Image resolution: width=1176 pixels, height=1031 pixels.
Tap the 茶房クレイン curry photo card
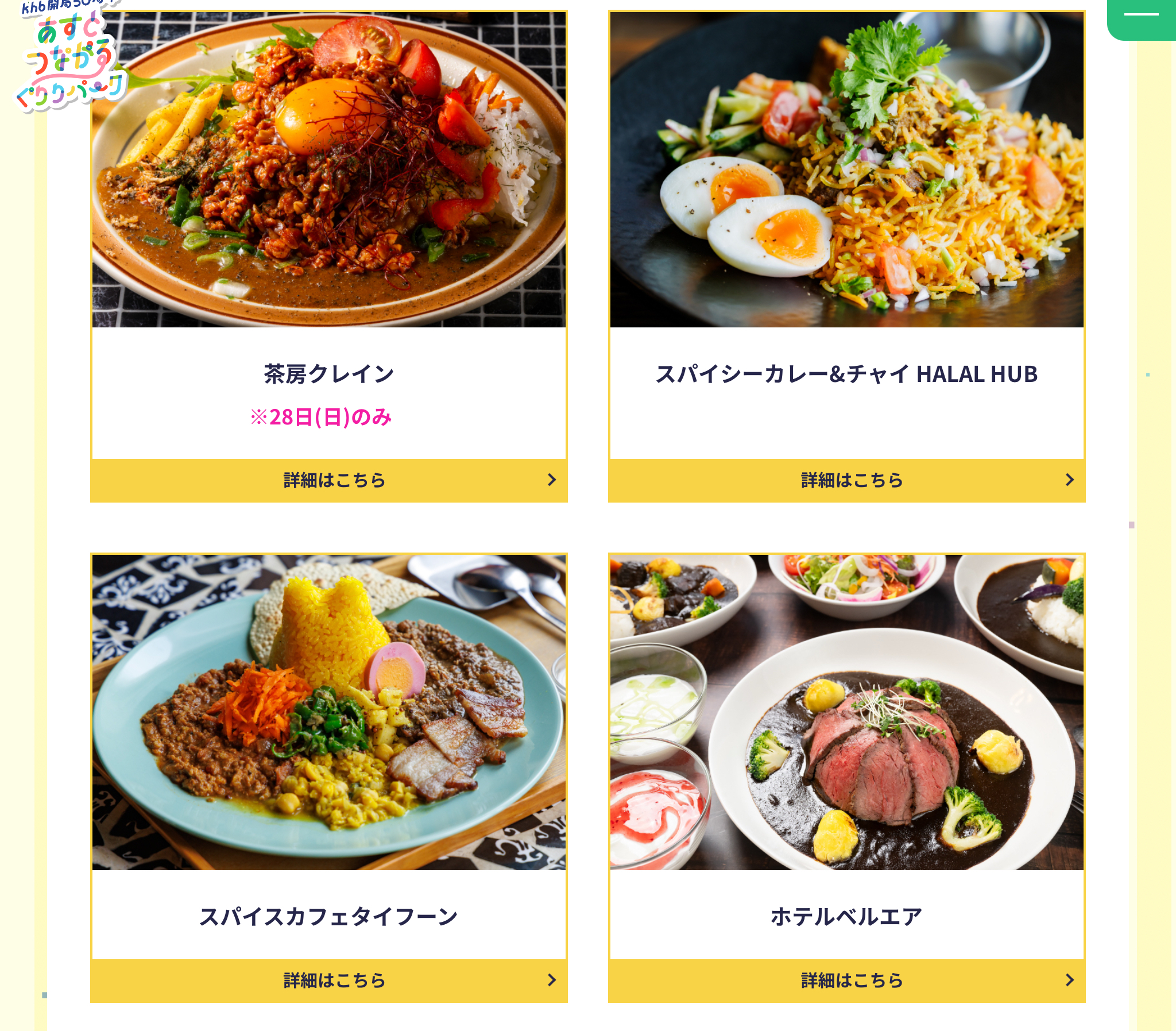tap(329, 169)
